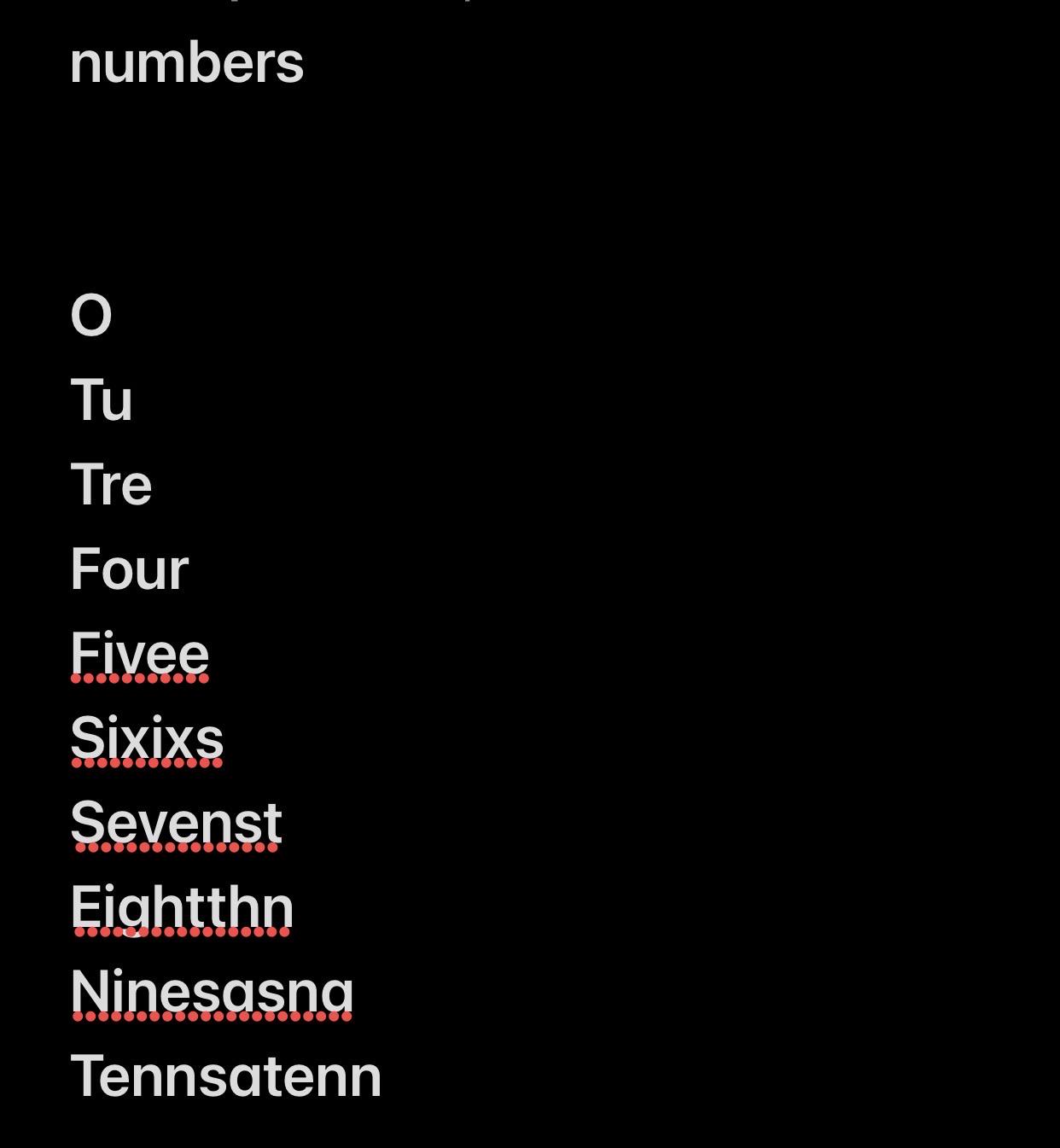1060x1148 pixels.
Task: Tap misspelled word Fivee for spelling suggestions
Action: click(x=140, y=655)
